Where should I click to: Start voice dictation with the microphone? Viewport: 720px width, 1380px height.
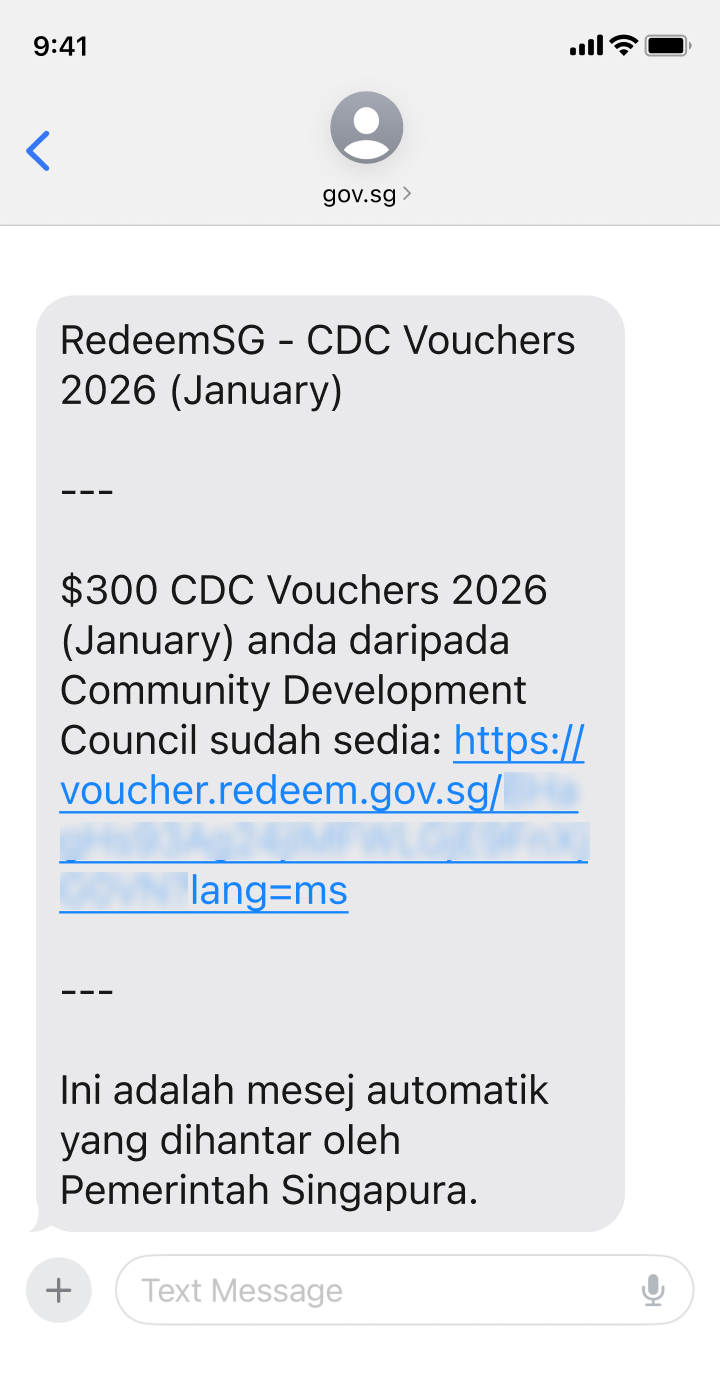(653, 1290)
